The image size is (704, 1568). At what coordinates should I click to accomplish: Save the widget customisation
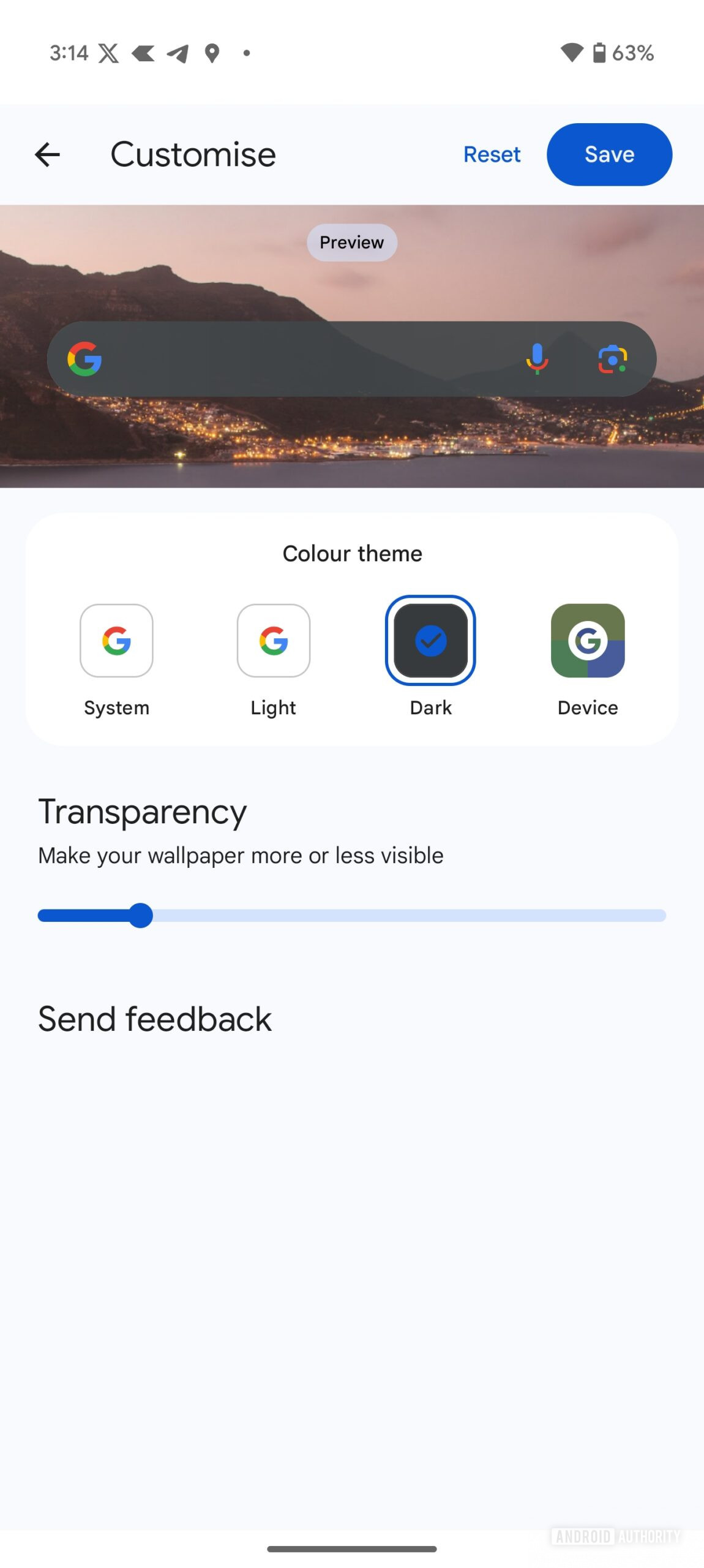click(x=609, y=154)
